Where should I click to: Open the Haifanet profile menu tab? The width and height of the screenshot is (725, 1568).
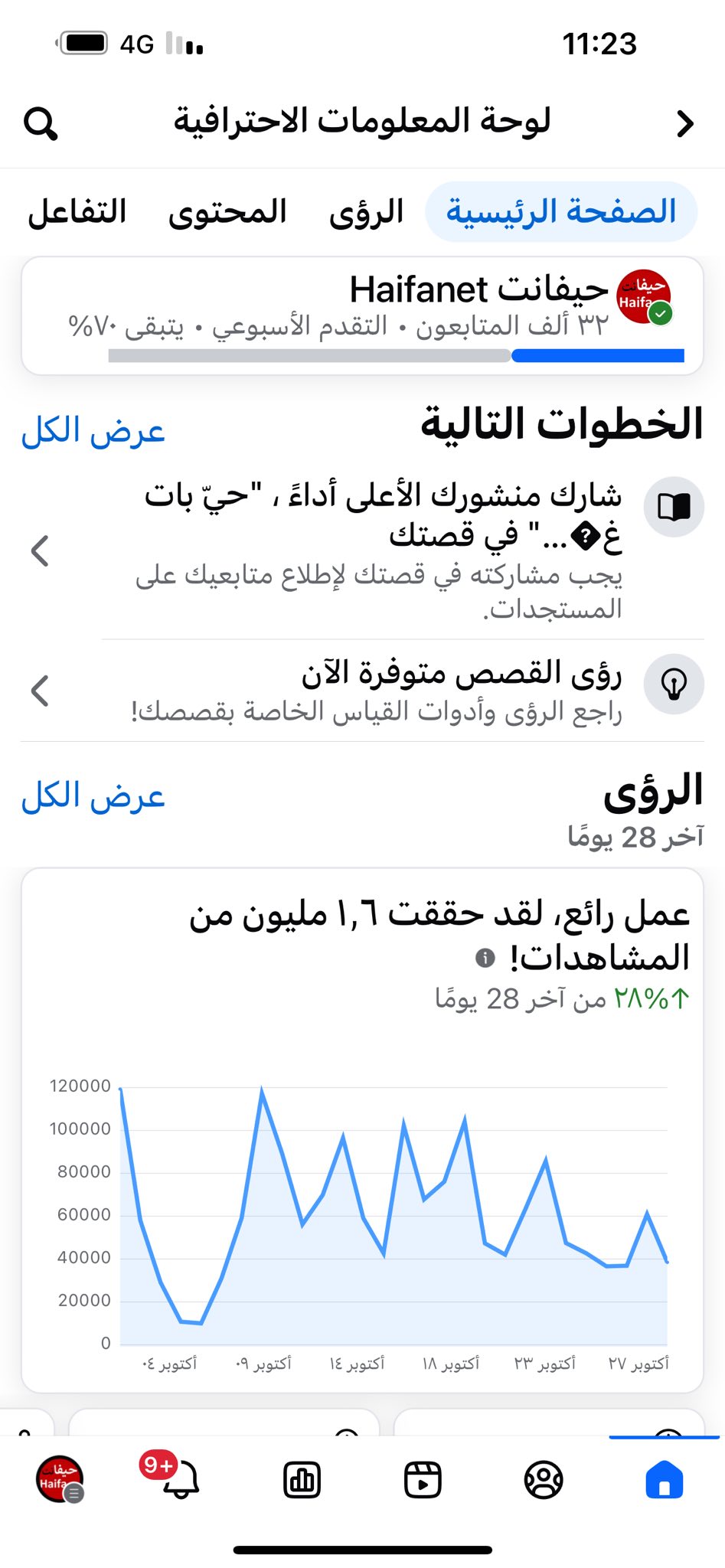(x=60, y=1479)
